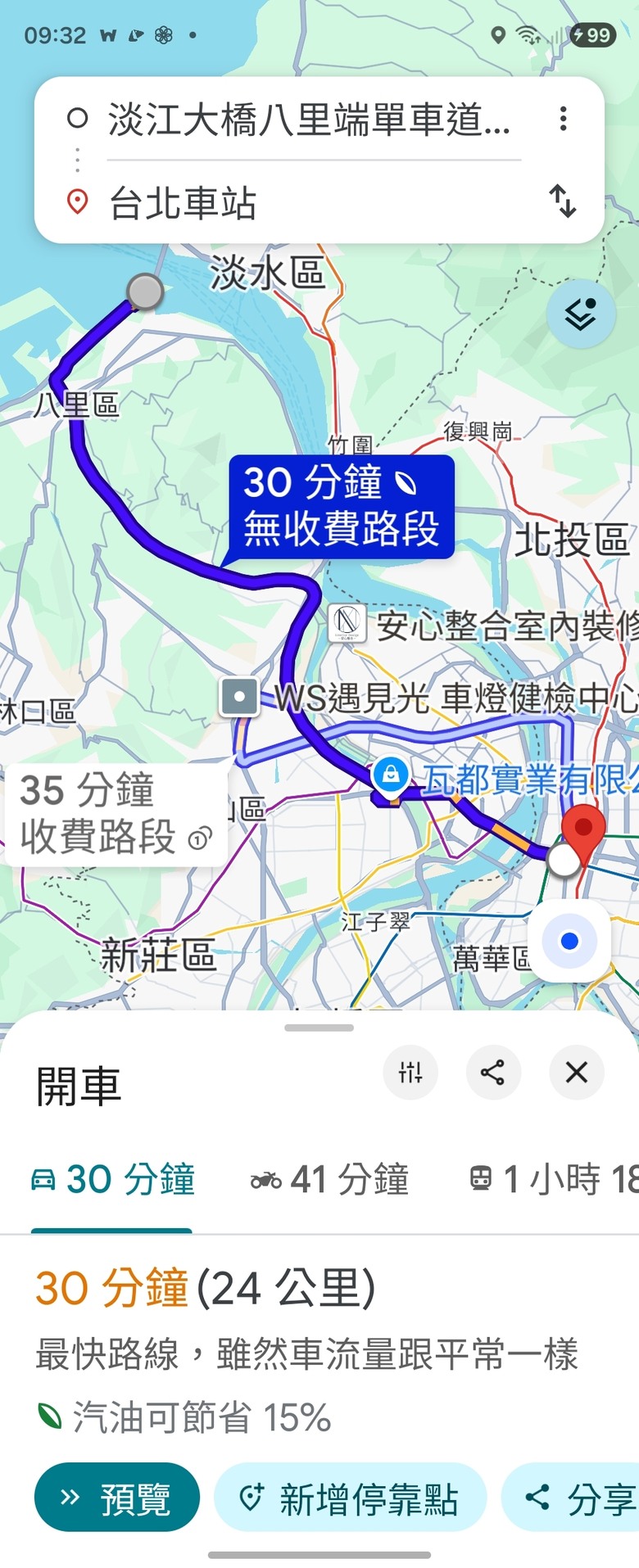Close the directions panel

pyautogui.click(x=577, y=1072)
